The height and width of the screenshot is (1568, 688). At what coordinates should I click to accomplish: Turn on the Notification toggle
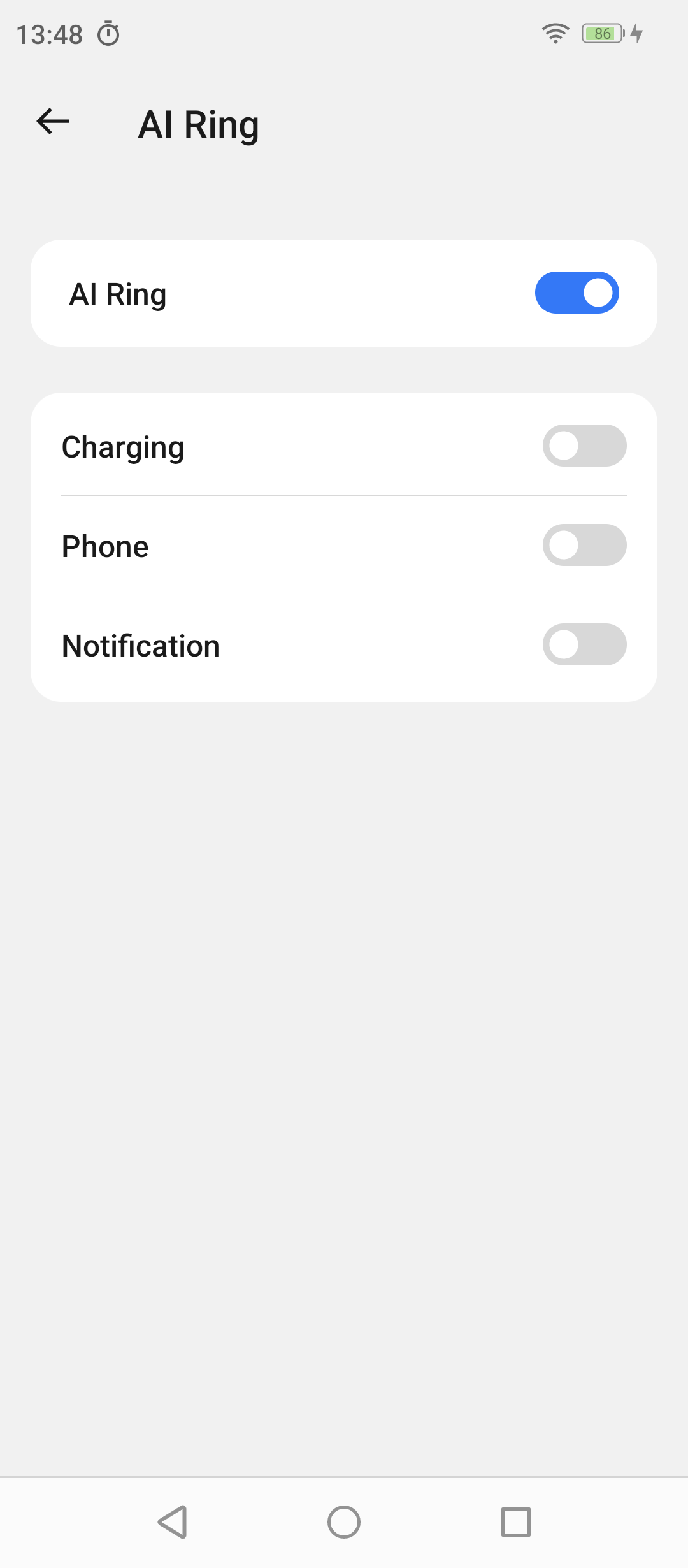pyautogui.click(x=585, y=644)
